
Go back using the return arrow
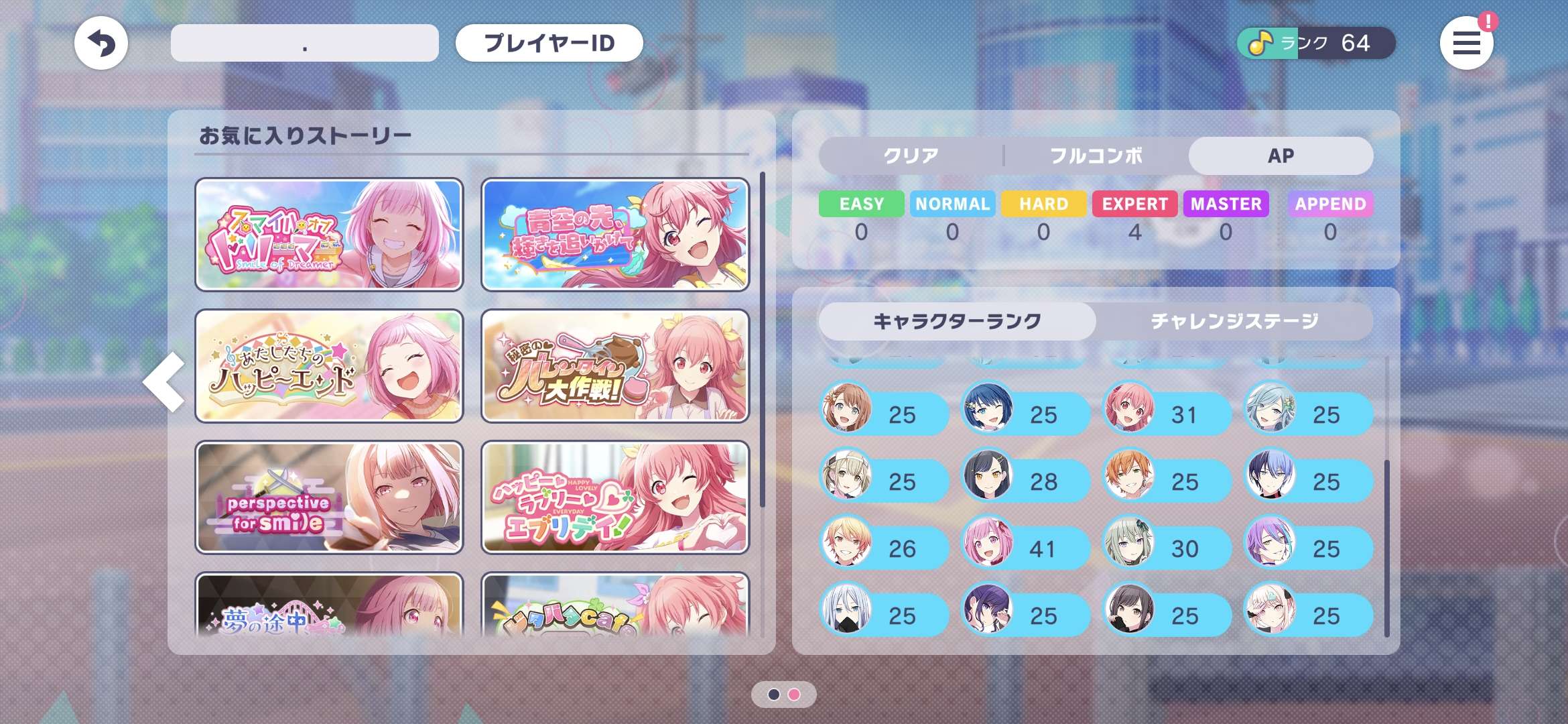(x=101, y=44)
